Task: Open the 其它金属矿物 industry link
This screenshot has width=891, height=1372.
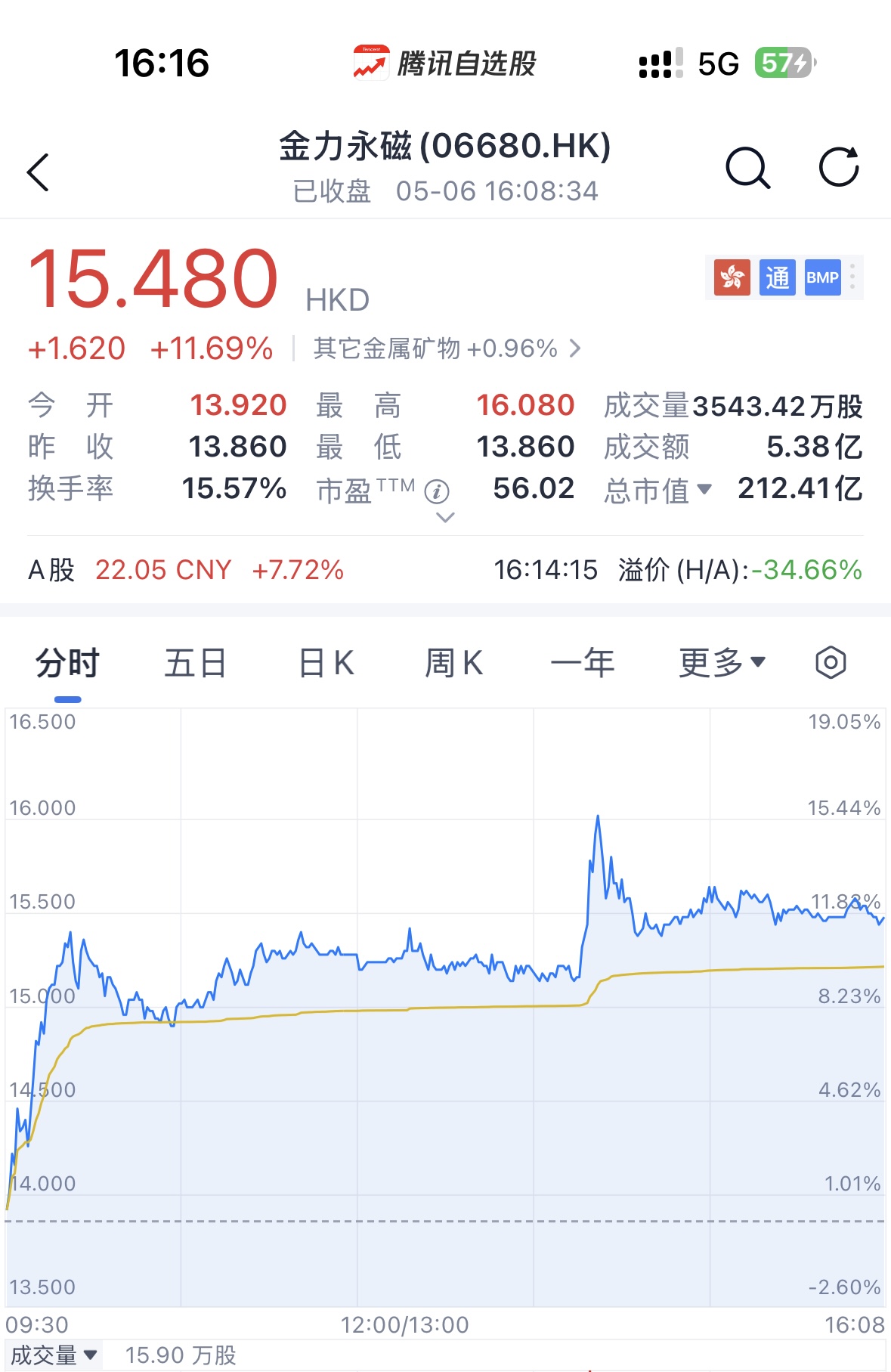Action: click(x=442, y=348)
